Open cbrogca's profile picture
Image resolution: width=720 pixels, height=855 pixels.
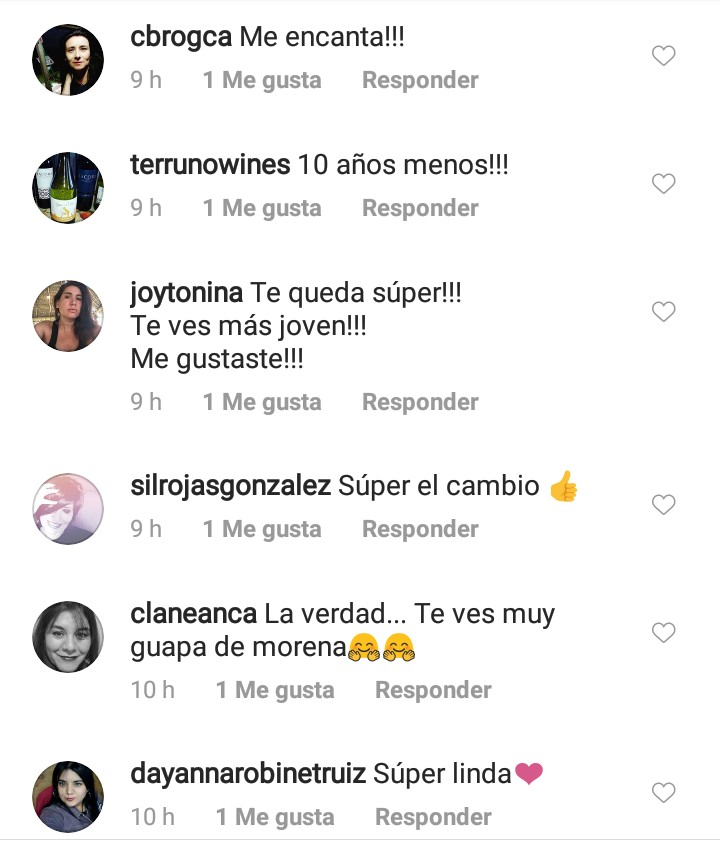click(69, 60)
